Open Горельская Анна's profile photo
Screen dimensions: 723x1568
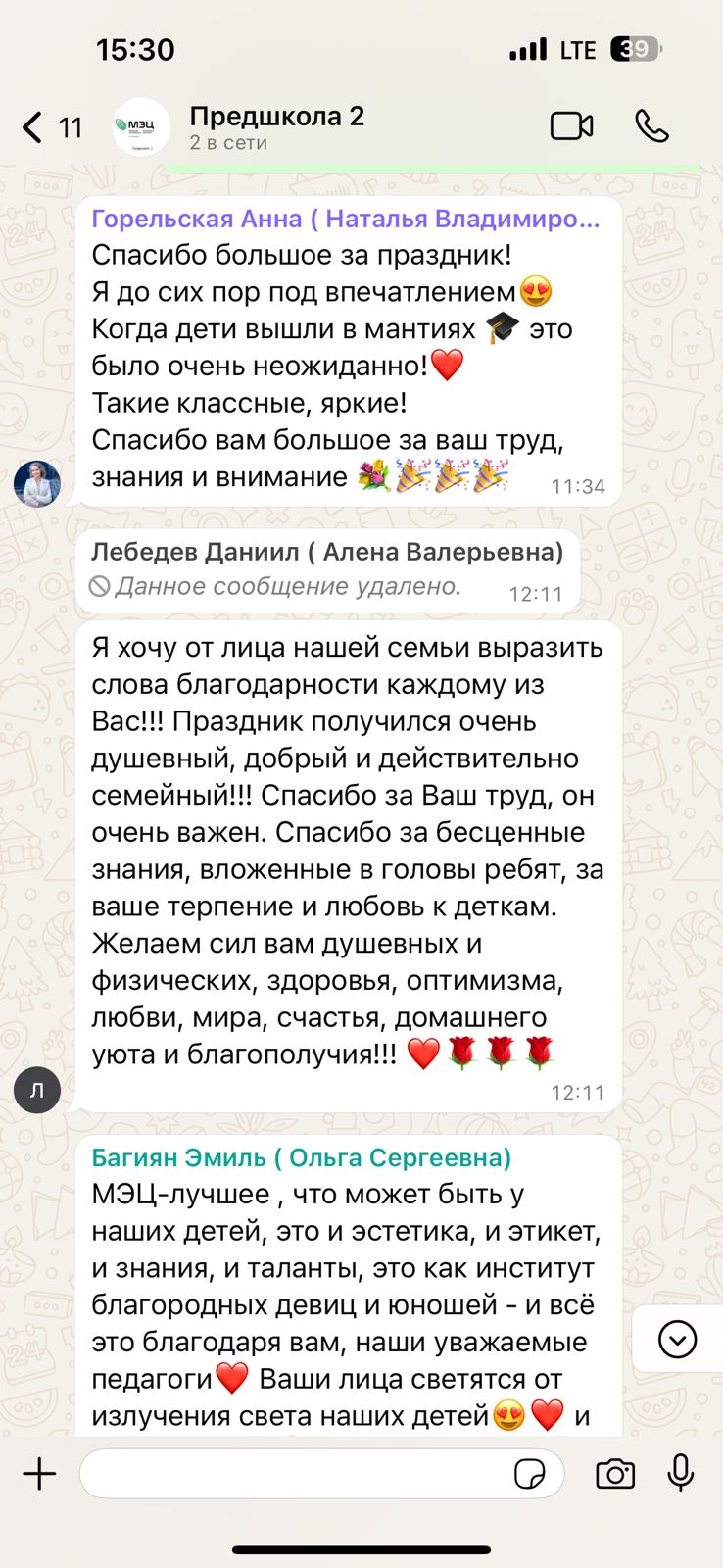coord(37,483)
